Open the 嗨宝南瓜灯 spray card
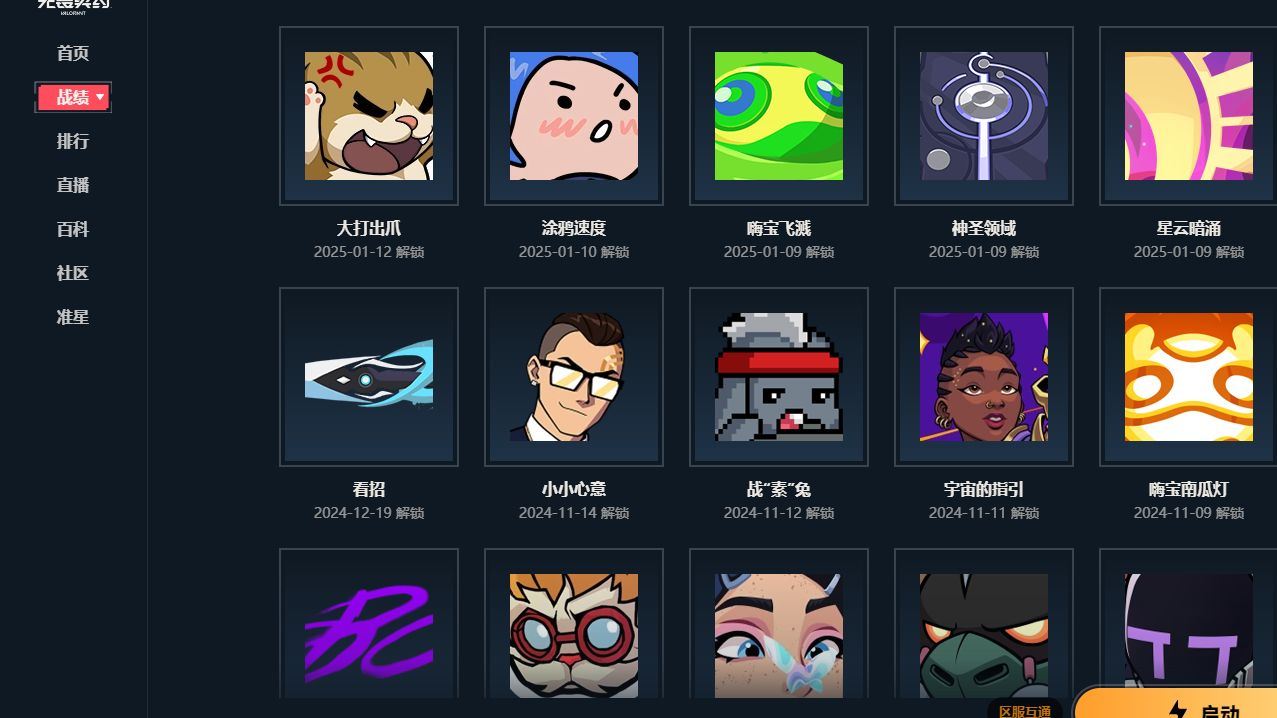The width and height of the screenshot is (1277, 718). tap(1188, 377)
